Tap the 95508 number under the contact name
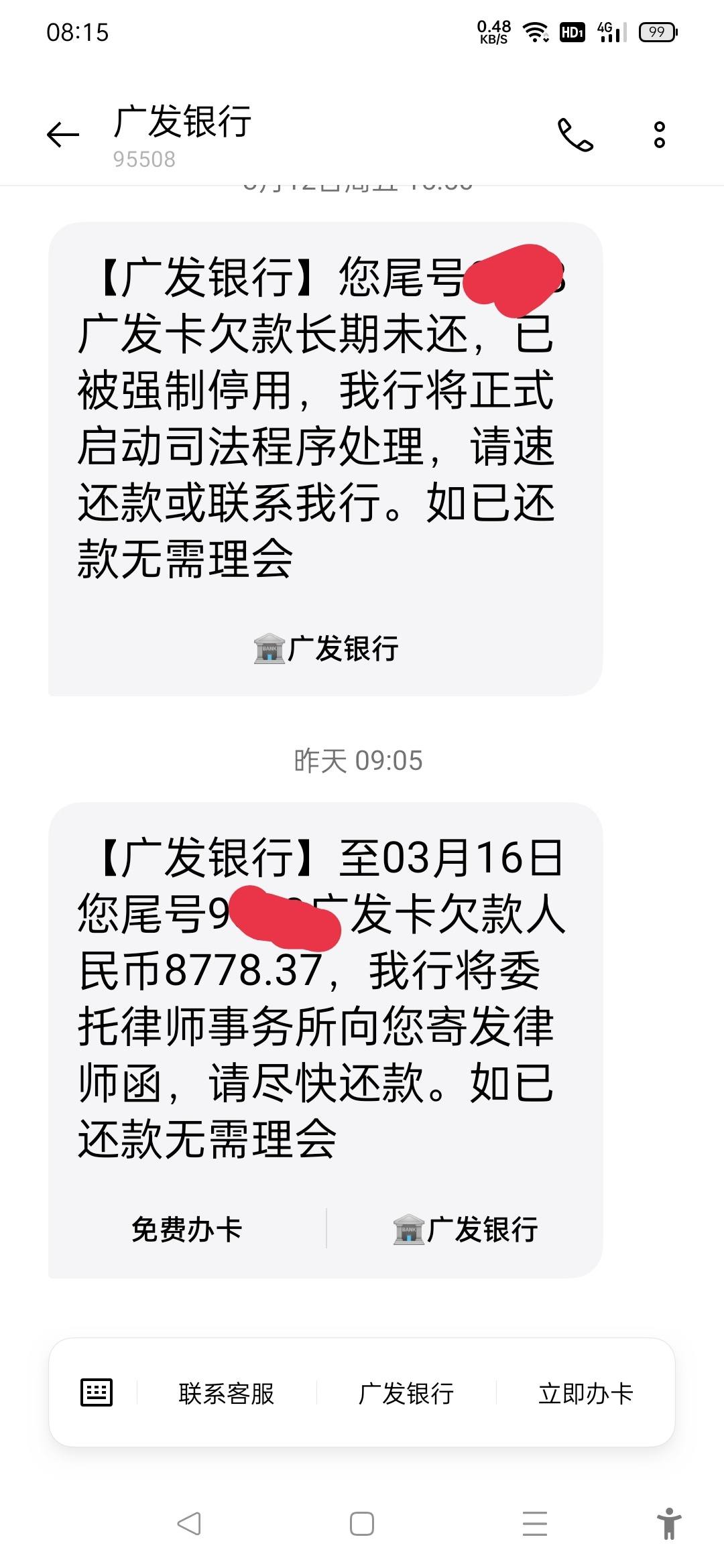This screenshot has height=1568, width=724. (x=143, y=159)
